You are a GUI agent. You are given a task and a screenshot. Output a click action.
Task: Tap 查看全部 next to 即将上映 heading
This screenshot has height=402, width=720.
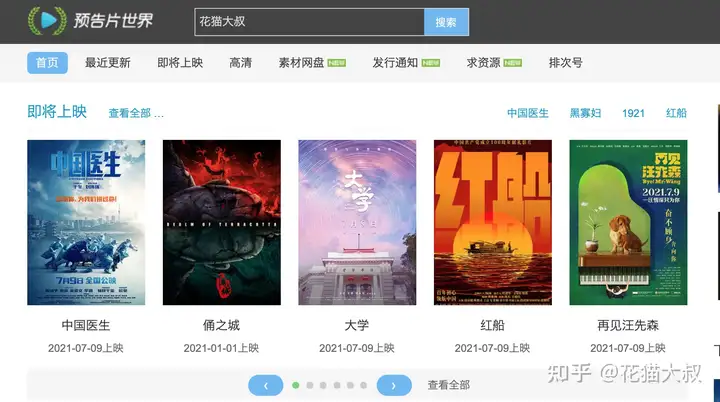tap(135, 113)
